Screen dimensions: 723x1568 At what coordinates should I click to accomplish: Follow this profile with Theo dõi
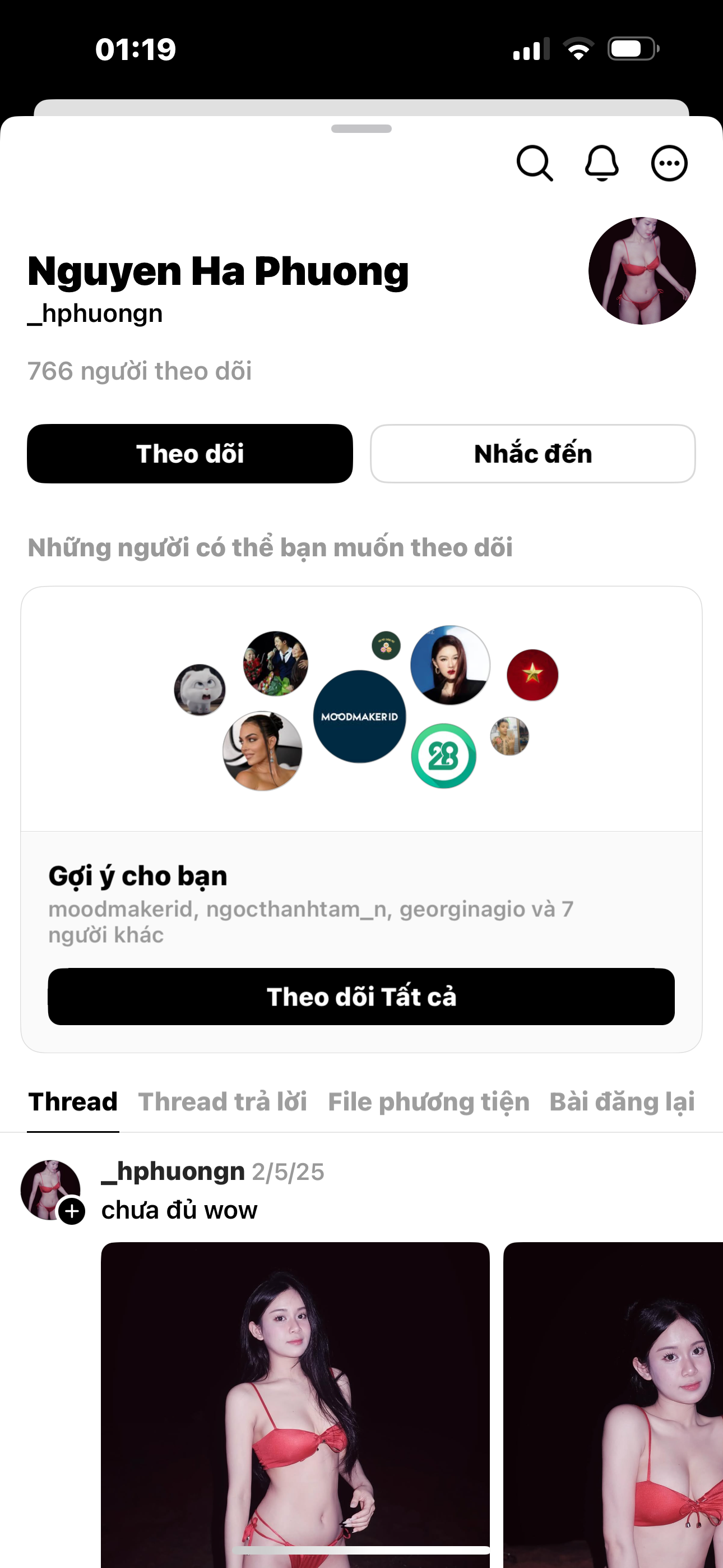(190, 454)
